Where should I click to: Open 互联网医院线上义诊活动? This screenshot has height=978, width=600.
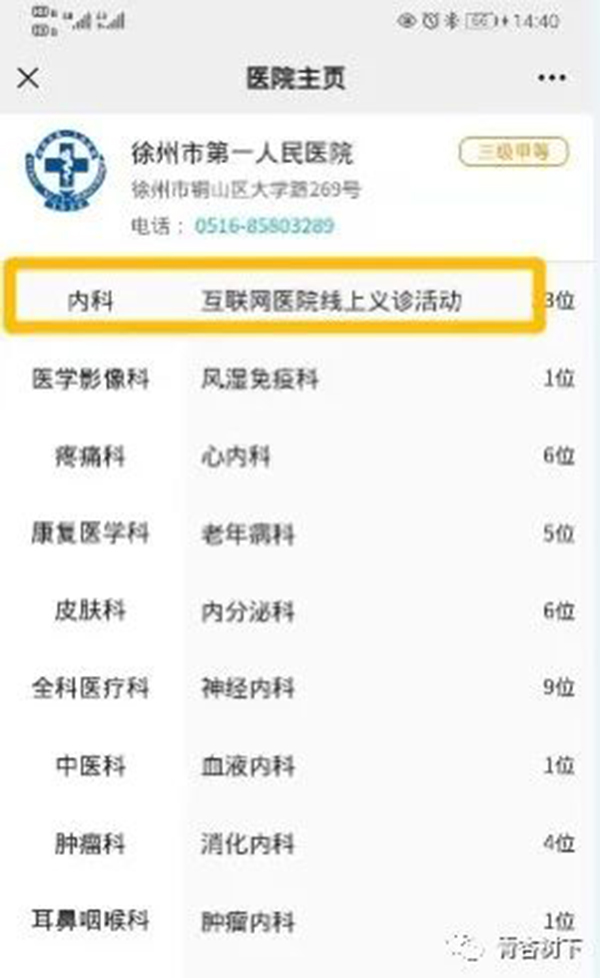[x=332, y=300]
